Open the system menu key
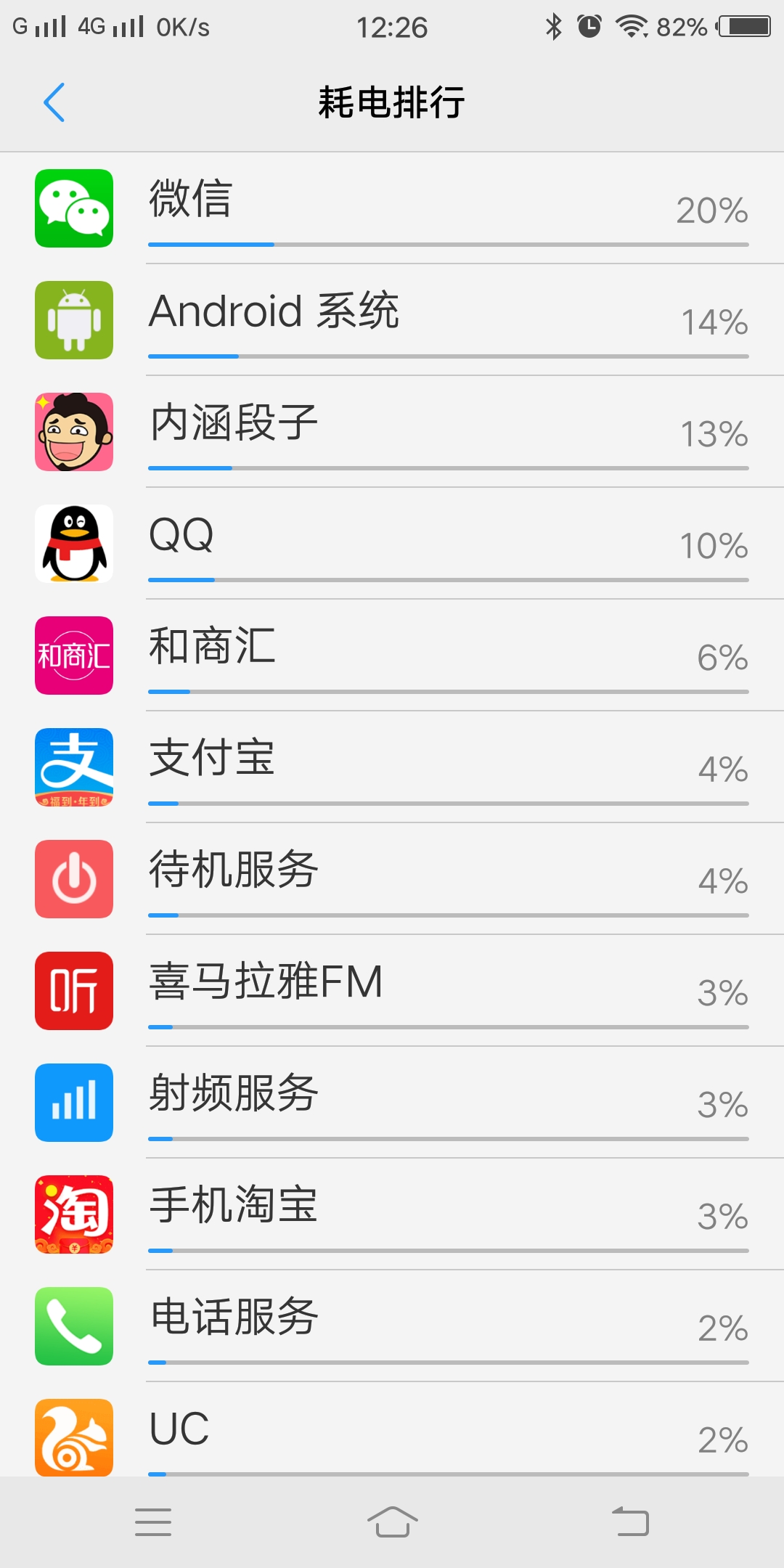The image size is (784, 1568). [153, 1522]
